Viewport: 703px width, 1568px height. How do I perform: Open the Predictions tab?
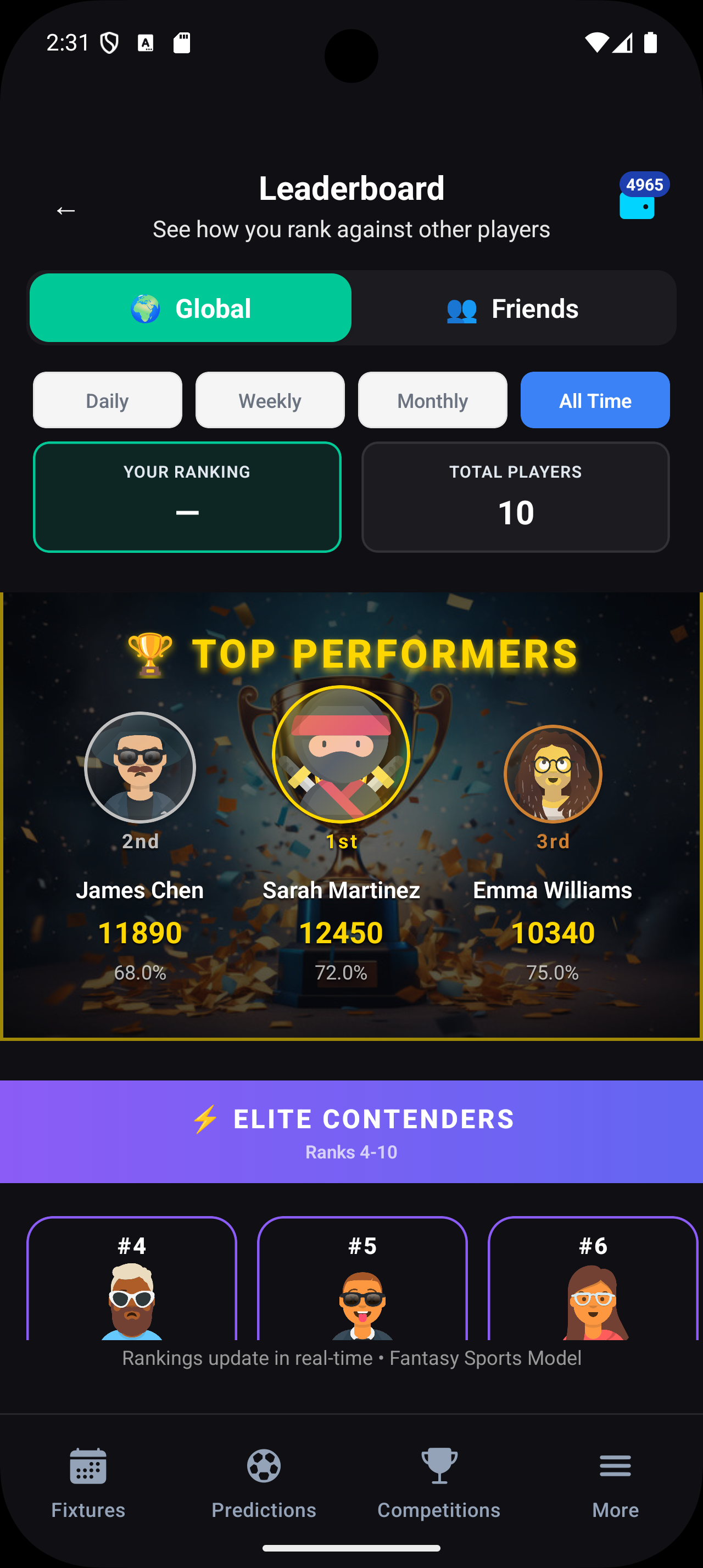264,1482
